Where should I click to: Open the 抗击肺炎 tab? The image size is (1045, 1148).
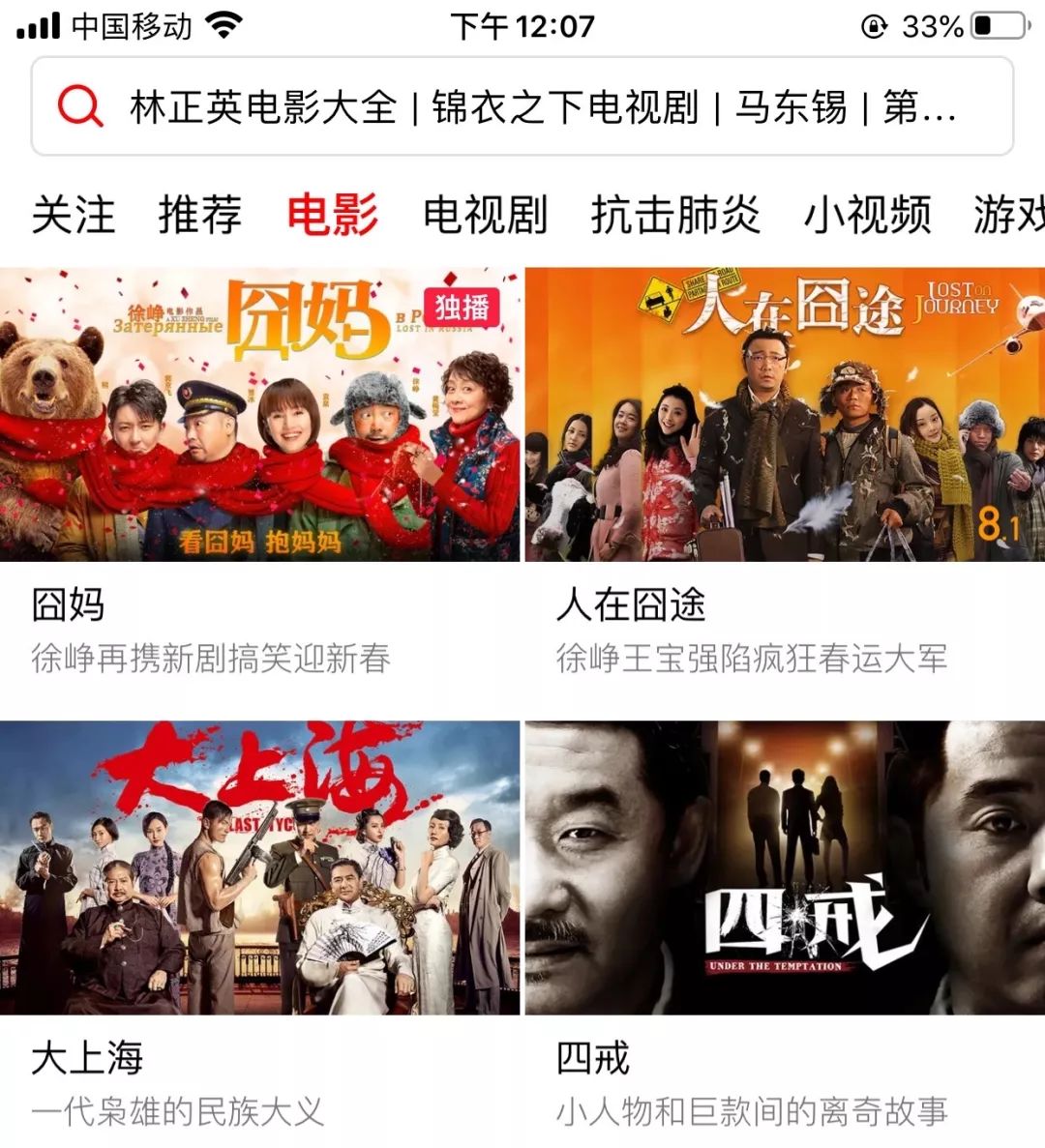pyautogui.click(x=675, y=215)
